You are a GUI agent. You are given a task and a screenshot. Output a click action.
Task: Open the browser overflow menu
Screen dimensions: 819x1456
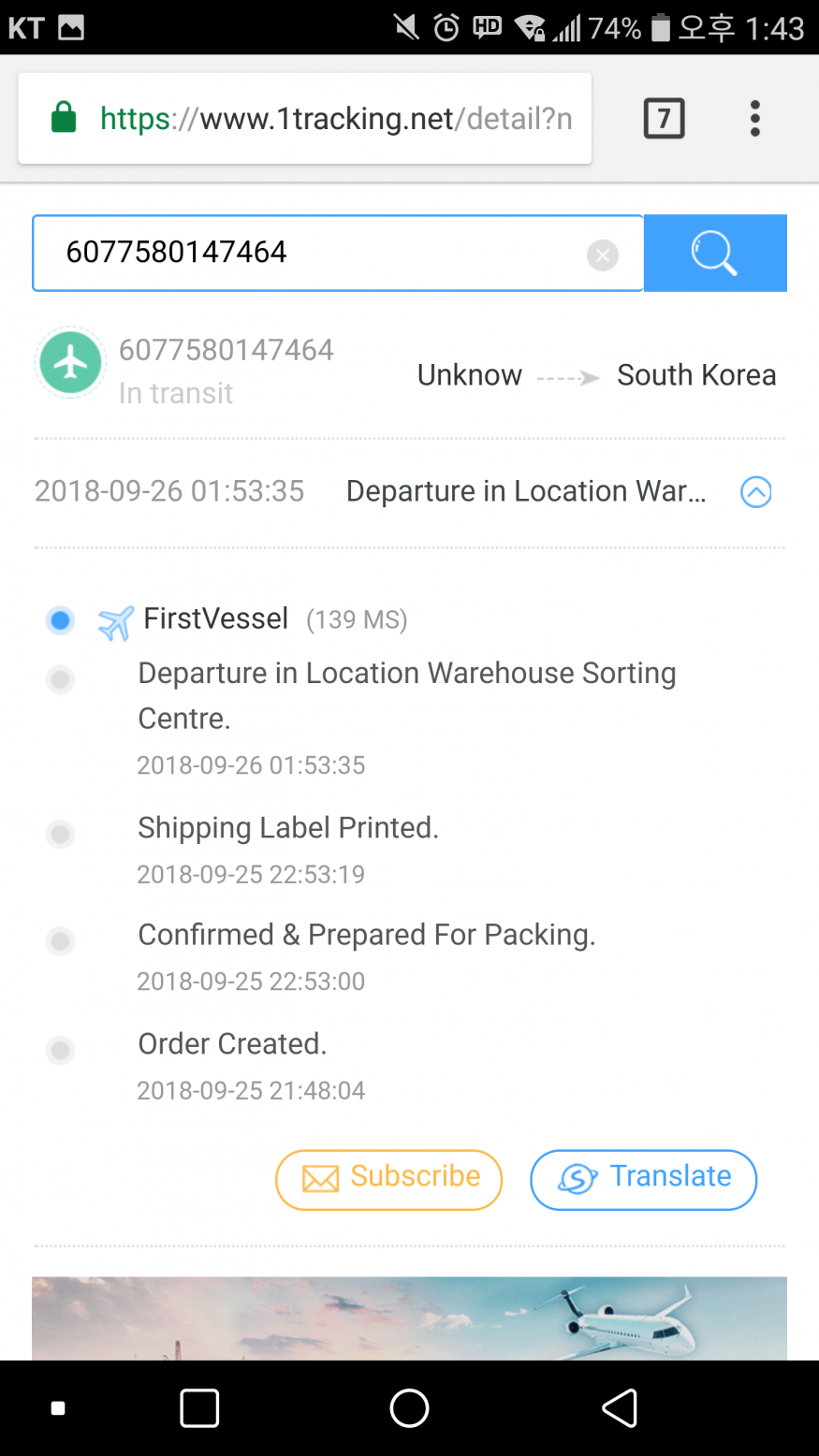tap(754, 119)
